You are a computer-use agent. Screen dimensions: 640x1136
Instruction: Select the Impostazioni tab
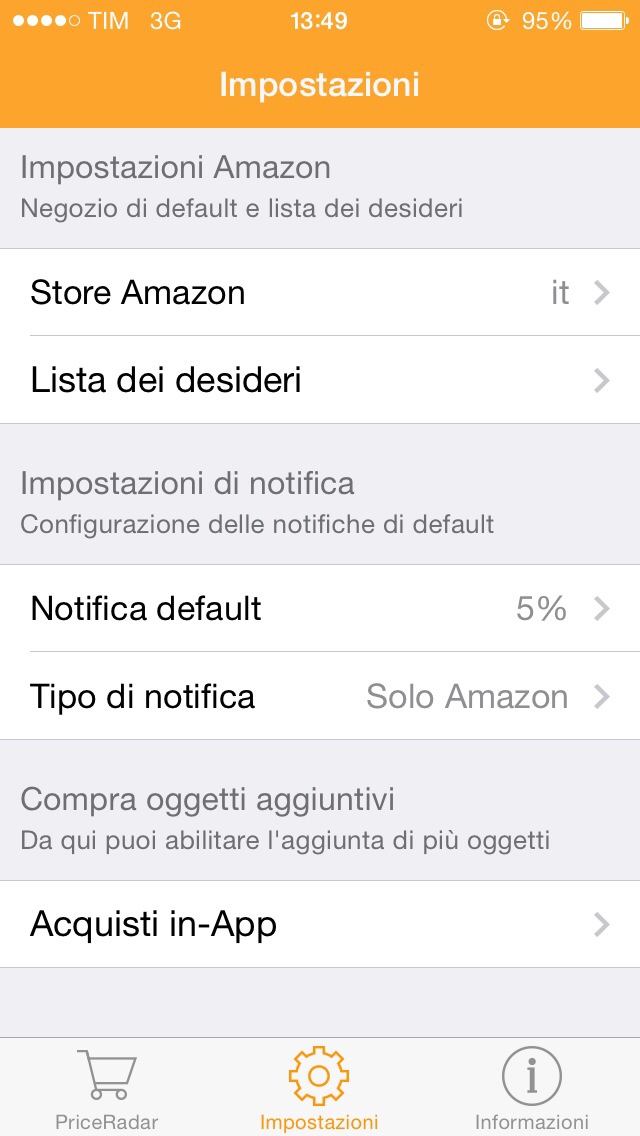(x=319, y=1088)
